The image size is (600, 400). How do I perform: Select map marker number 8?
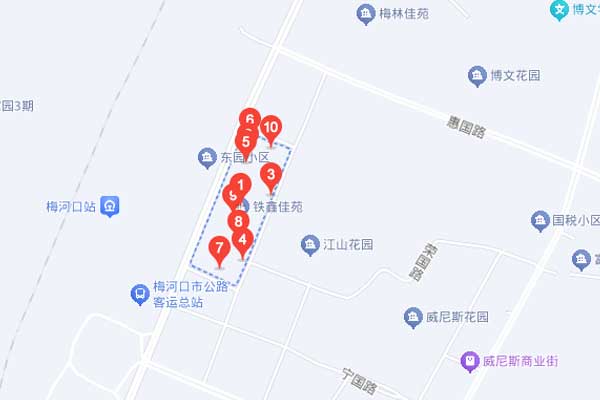[237, 221]
